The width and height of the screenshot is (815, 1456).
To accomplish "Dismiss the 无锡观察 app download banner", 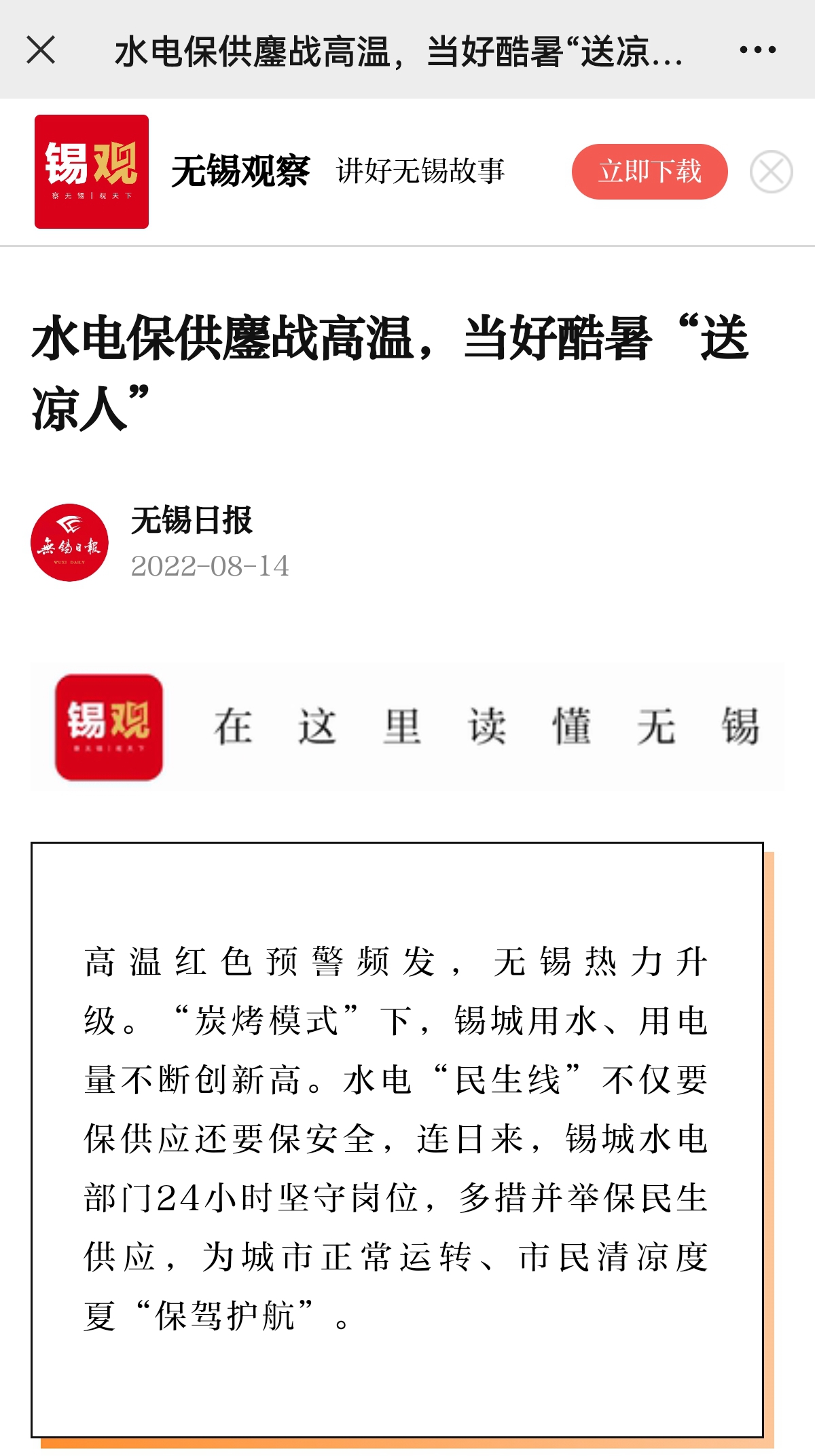I will [771, 172].
